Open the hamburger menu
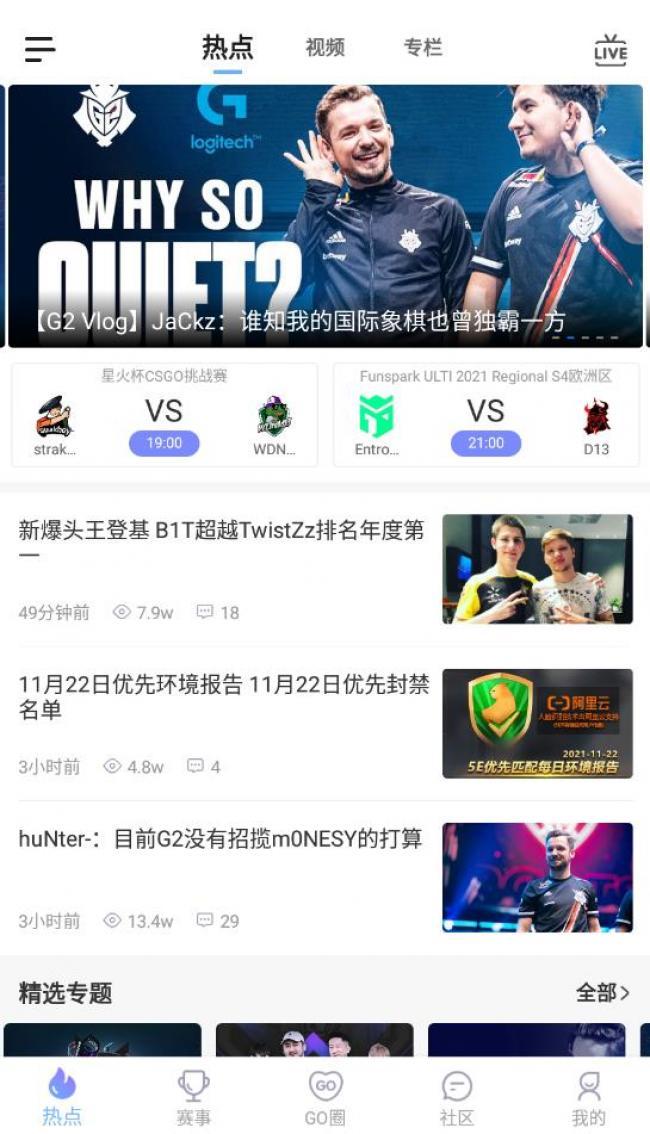The width and height of the screenshot is (650, 1134). [40, 48]
